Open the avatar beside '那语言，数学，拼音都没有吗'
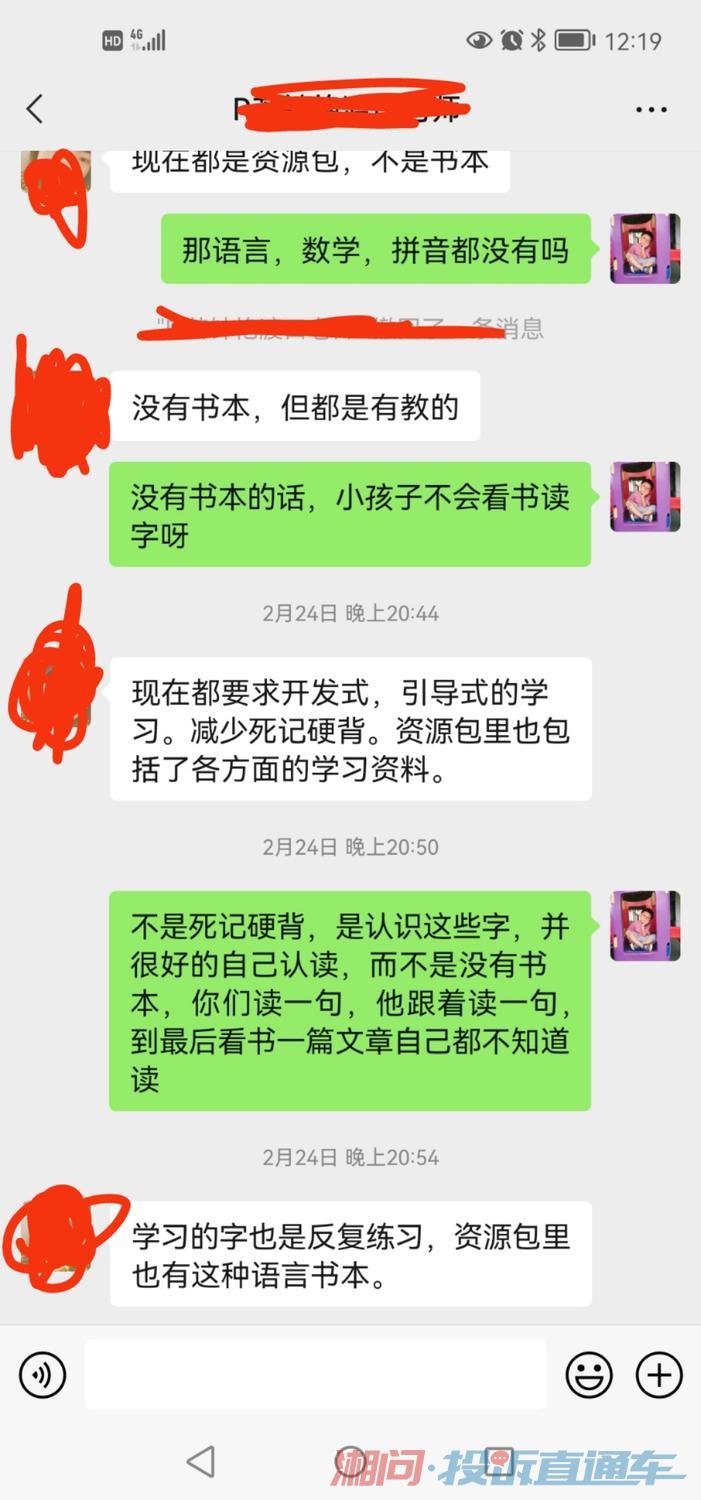 coord(645,248)
